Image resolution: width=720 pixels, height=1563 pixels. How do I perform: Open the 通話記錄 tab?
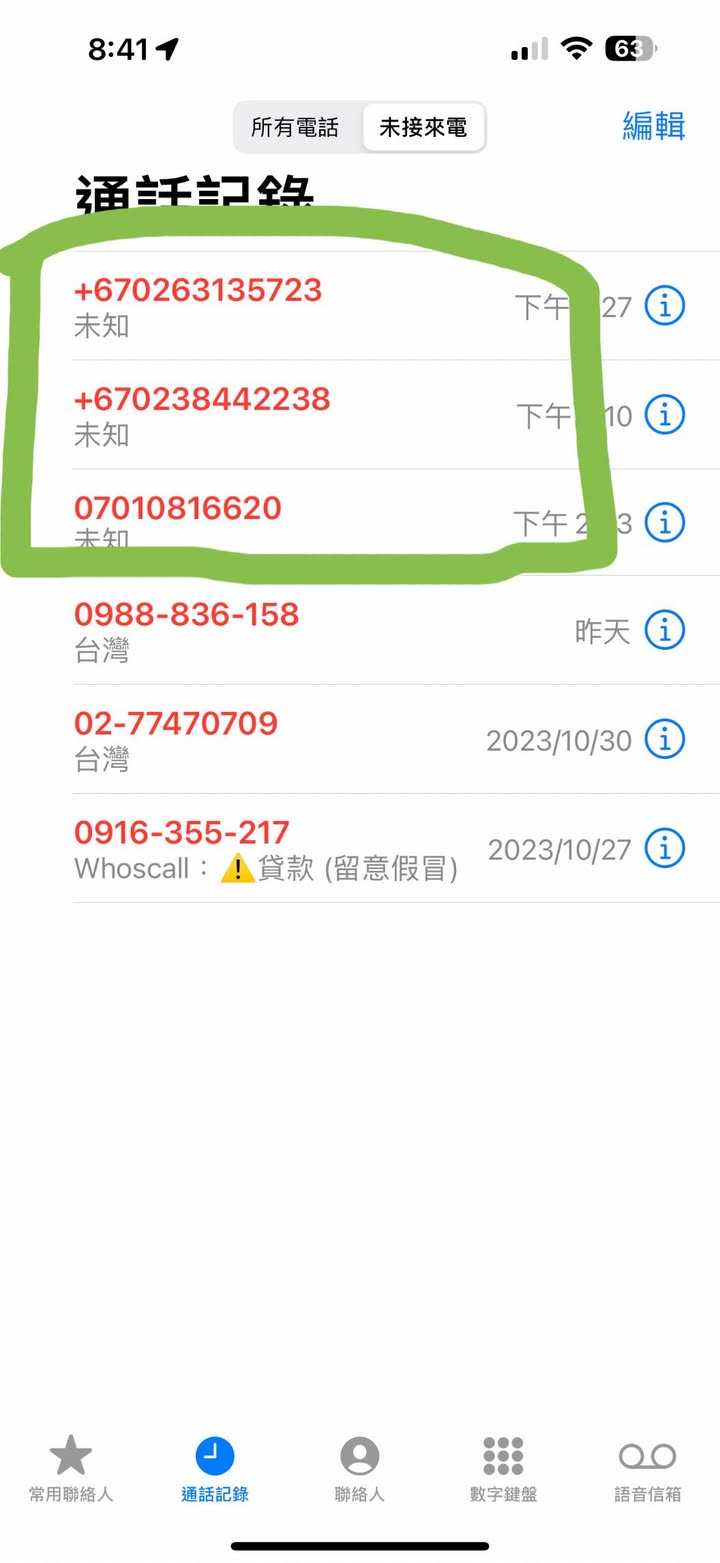[x=215, y=1467]
